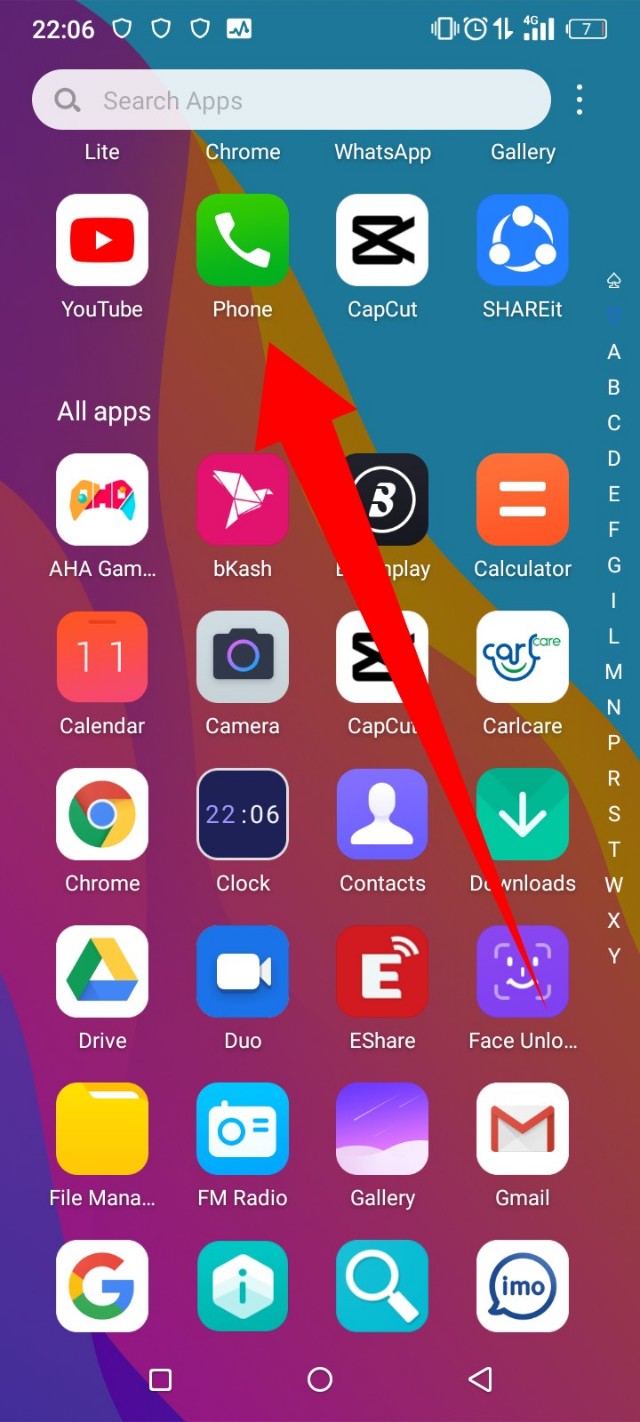Launch FM Radio
The width and height of the screenshot is (640, 1422).
coord(242,1128)
